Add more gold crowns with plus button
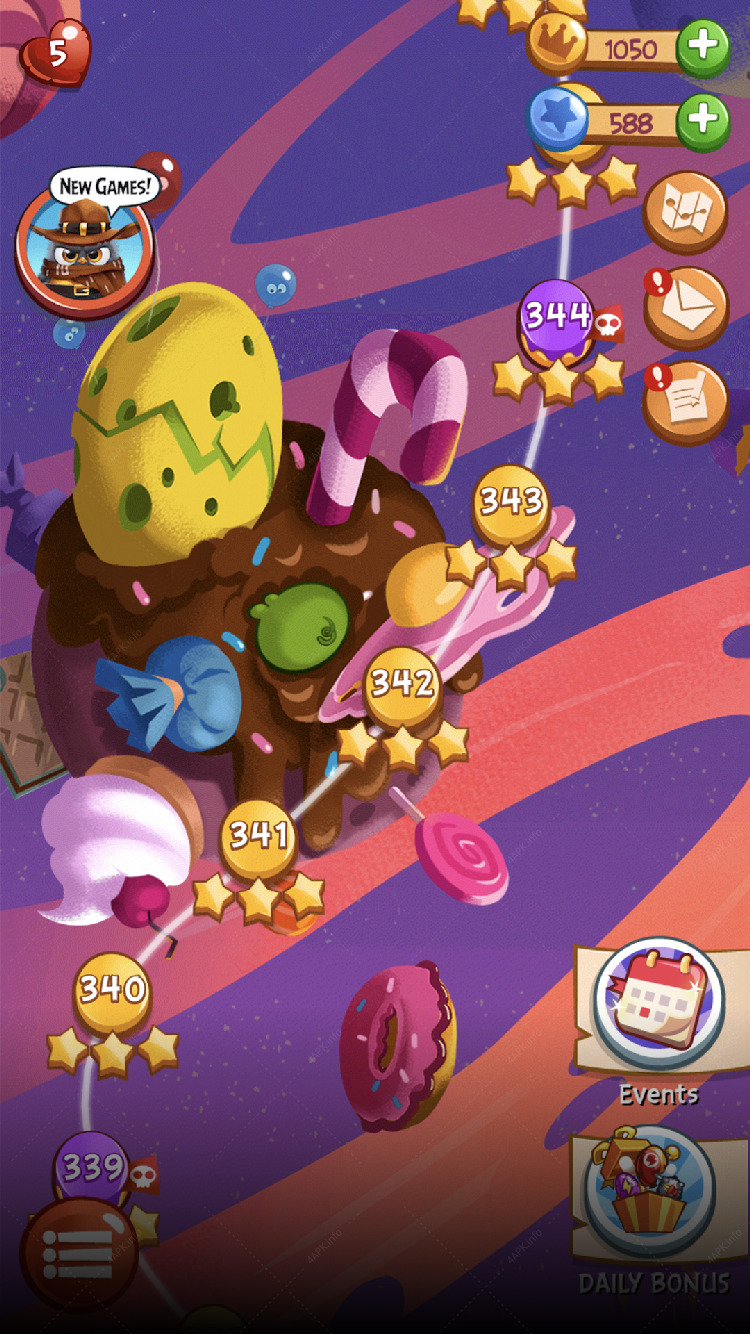The image size is (750, 1334). pyautogui.click(x=703, y=47)
